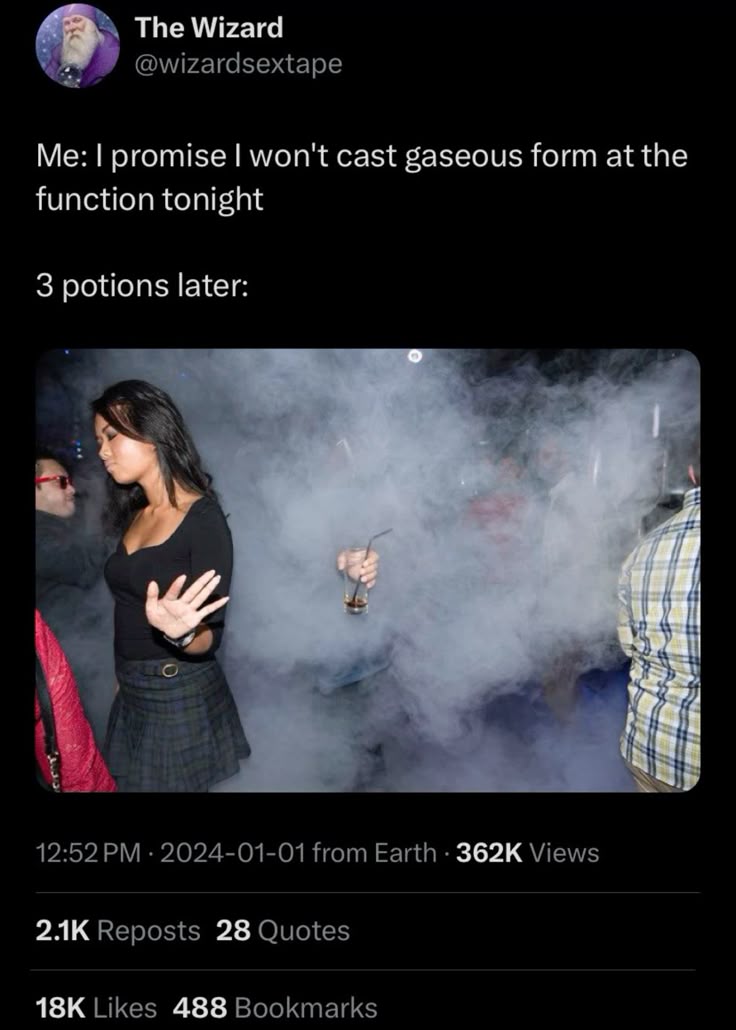Open the 362K Views analytics
This screenshot has height=1030, width=736.
(528, 853)
